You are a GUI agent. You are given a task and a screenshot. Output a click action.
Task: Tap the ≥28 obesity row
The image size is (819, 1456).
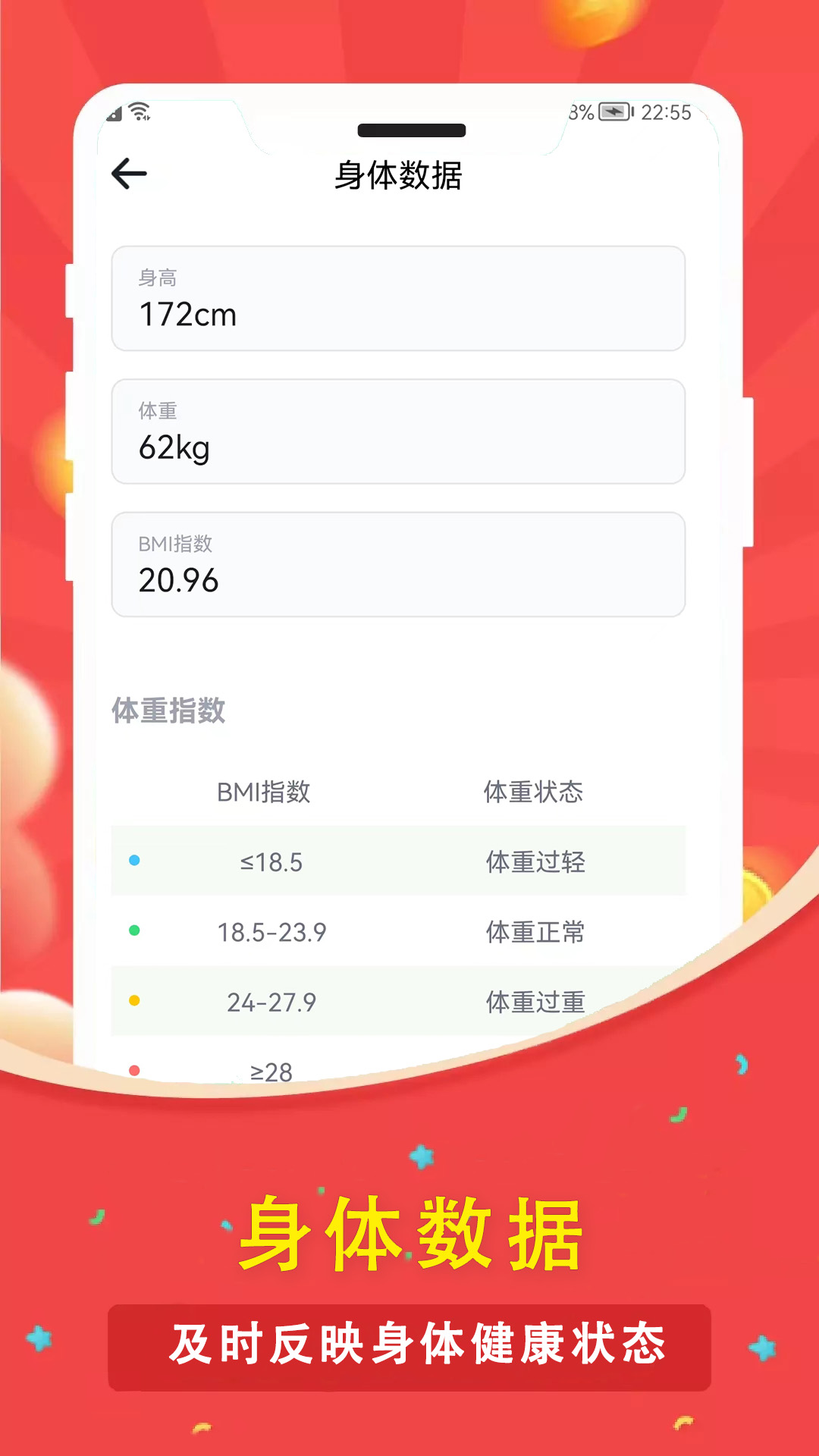coord(341,1069)
